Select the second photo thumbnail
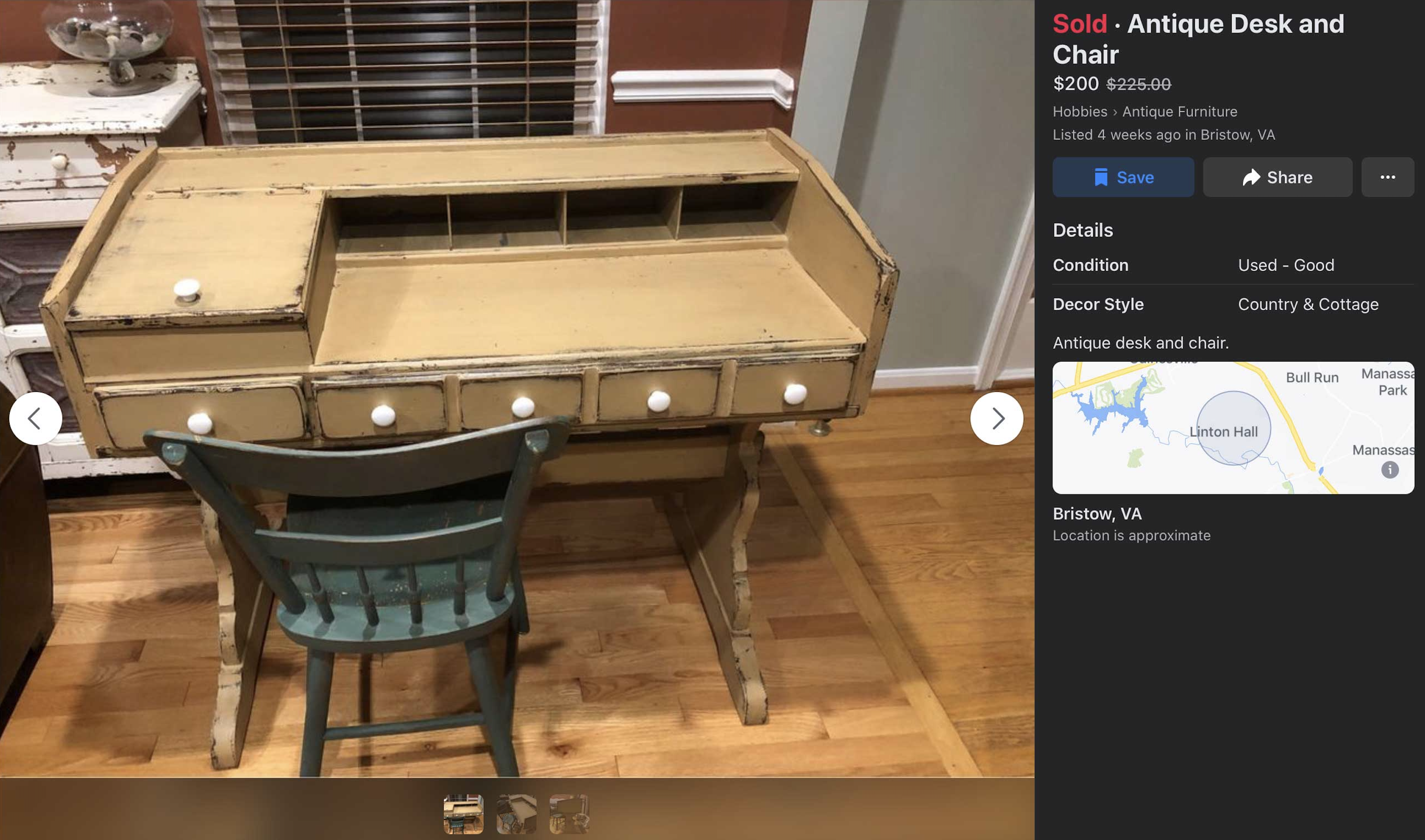The width and height of the screenshot is (1425, 840). [x=516, y=814]
